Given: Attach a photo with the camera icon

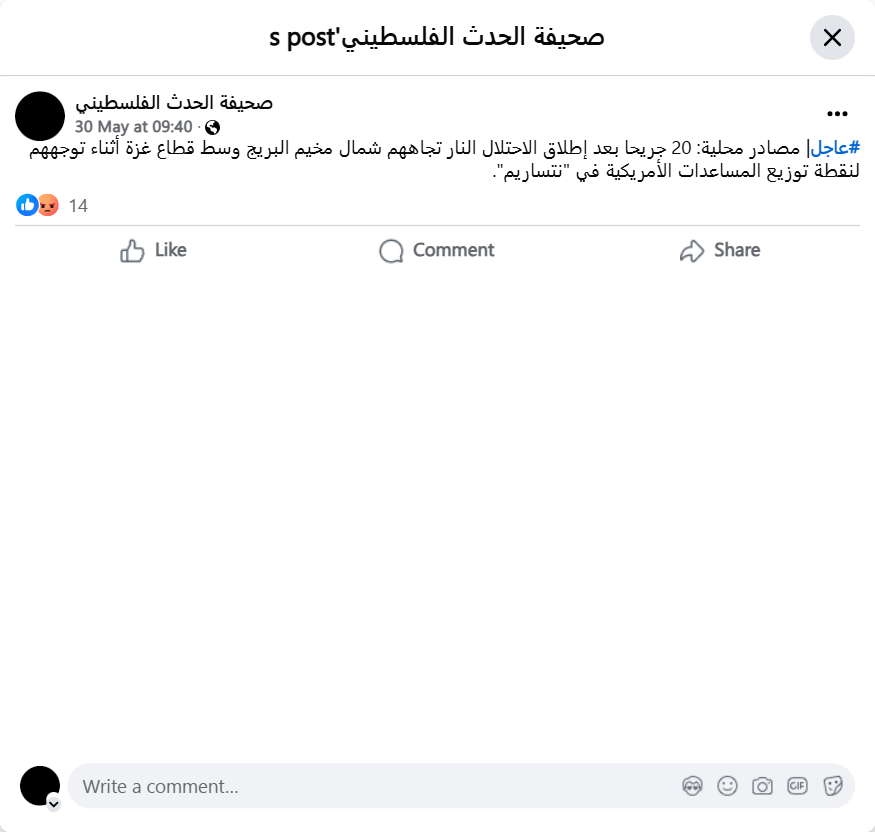Looking at the screenshot, I should coord(762,786).
